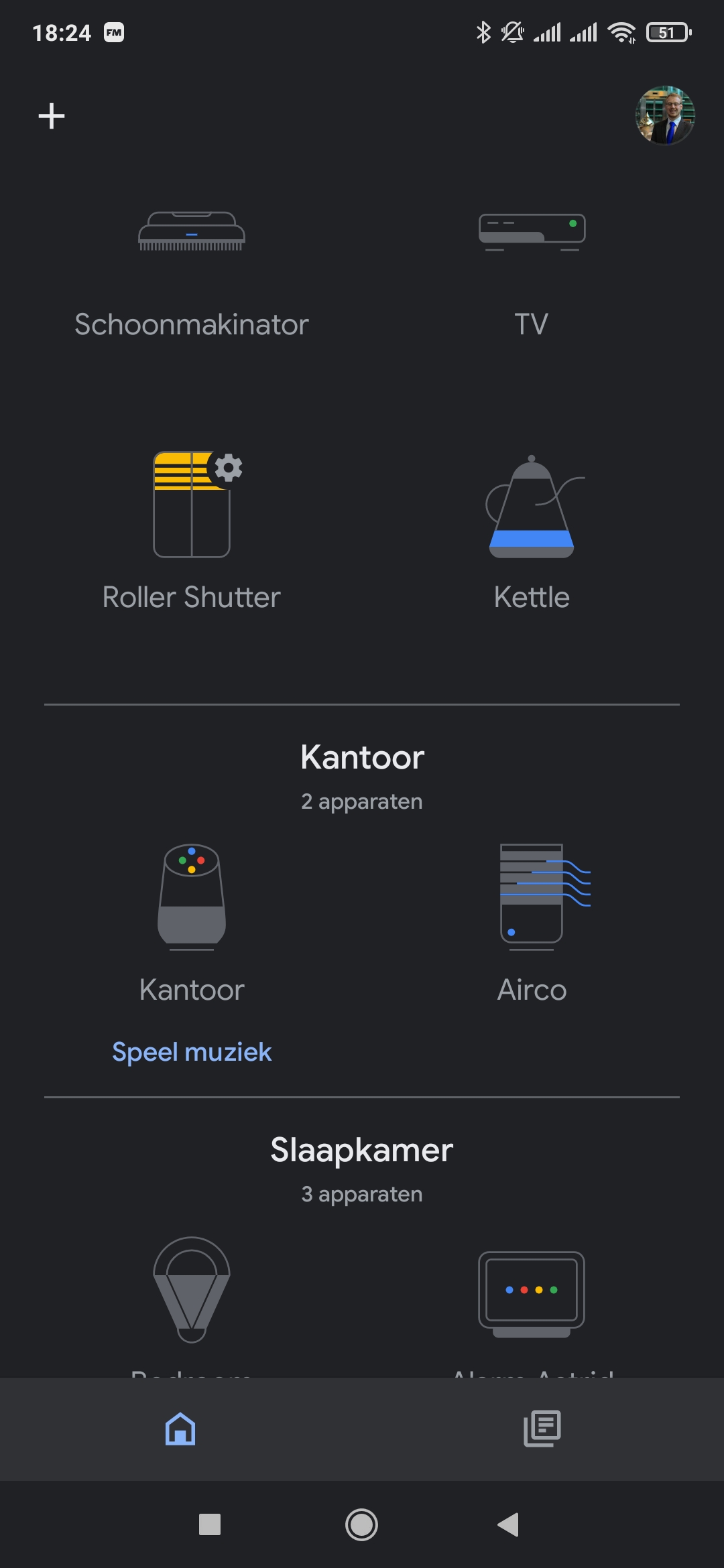Open the Slaapkamer smart display device
Screen dimensions: 724x1568
(532, 1293)
